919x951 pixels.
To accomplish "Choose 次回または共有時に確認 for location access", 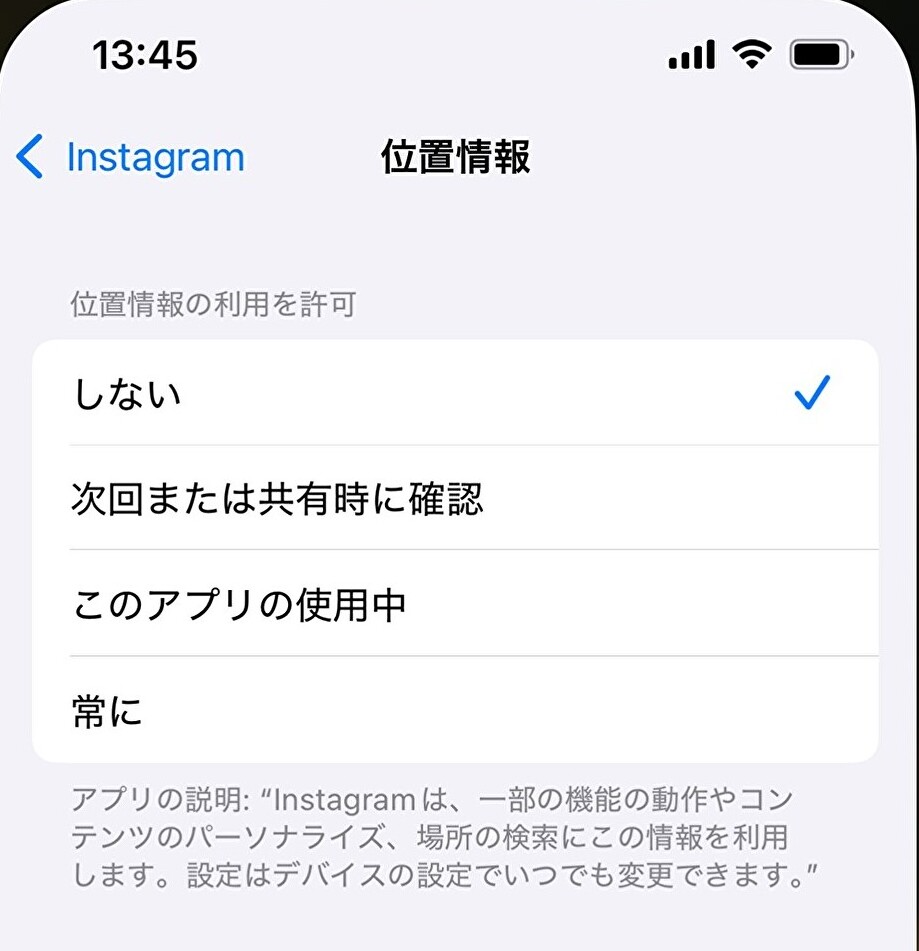I will (455, 498).
